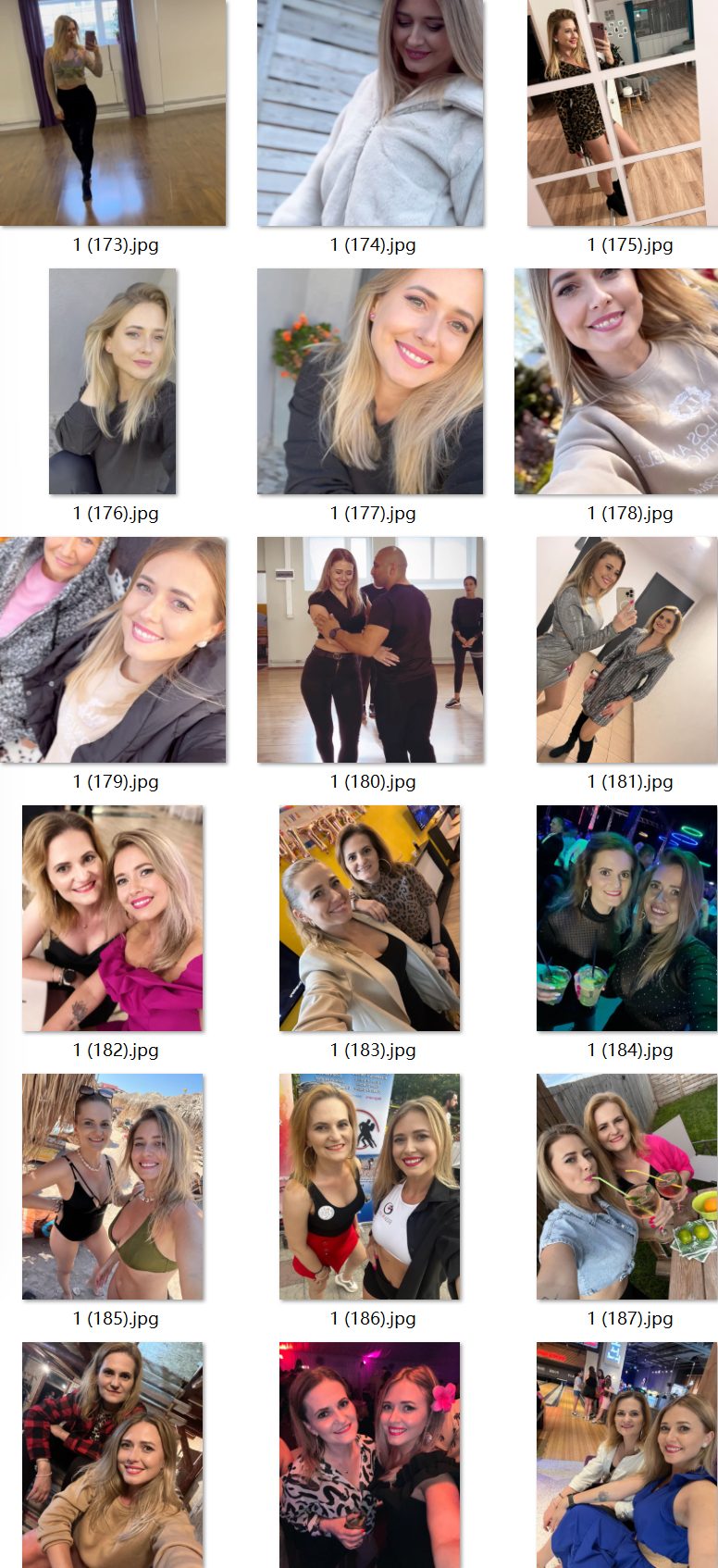View the file 1 (181).jpg

[626, 649]
